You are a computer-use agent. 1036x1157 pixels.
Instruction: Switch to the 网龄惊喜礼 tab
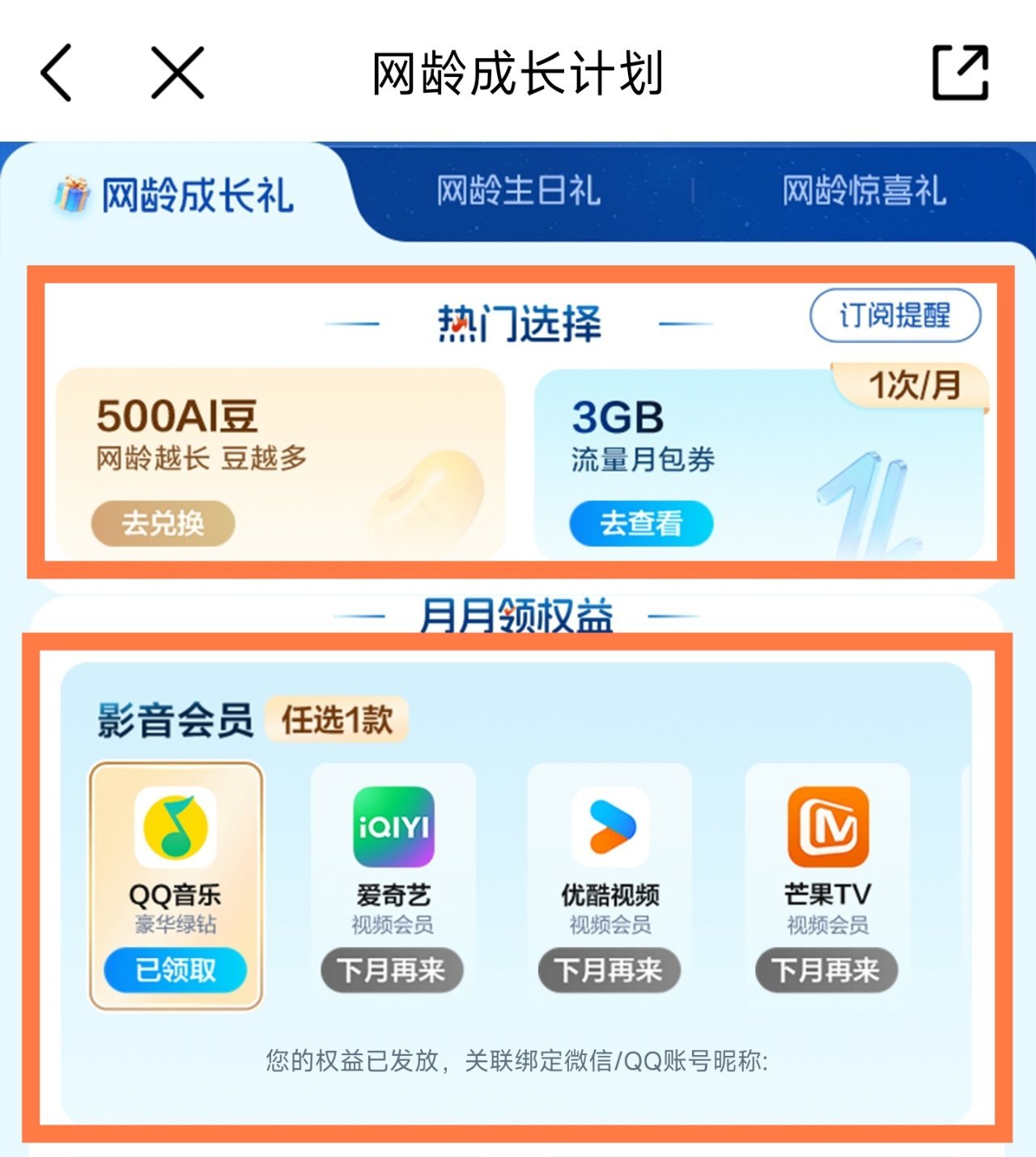[x=864, y=192]
